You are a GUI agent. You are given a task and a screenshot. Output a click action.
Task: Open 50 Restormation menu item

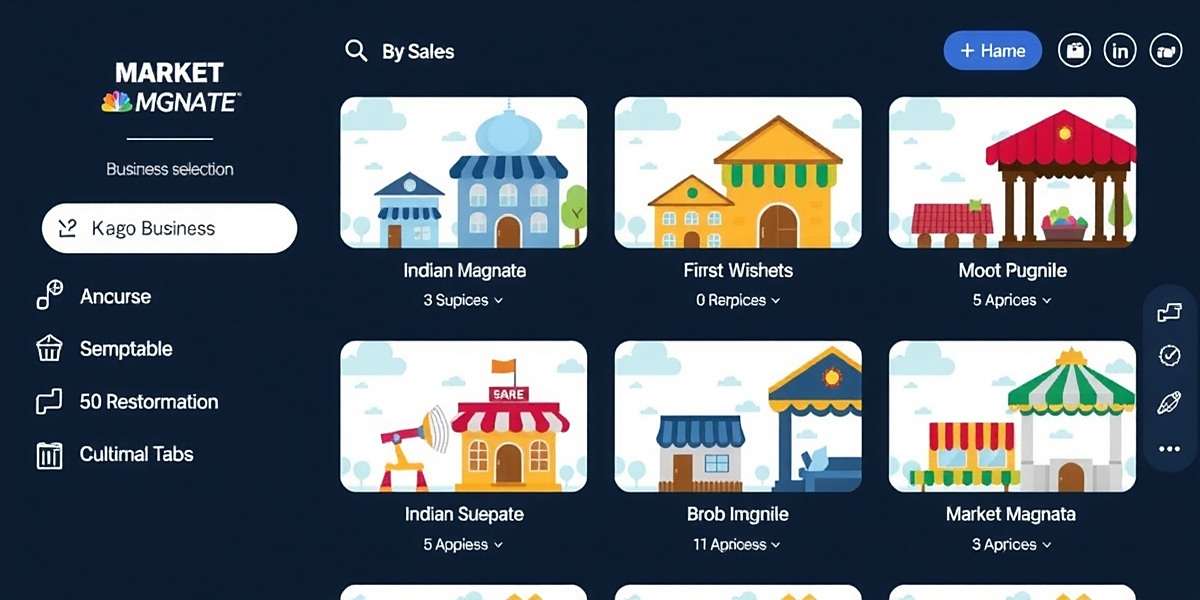click(x=148, y=402)
